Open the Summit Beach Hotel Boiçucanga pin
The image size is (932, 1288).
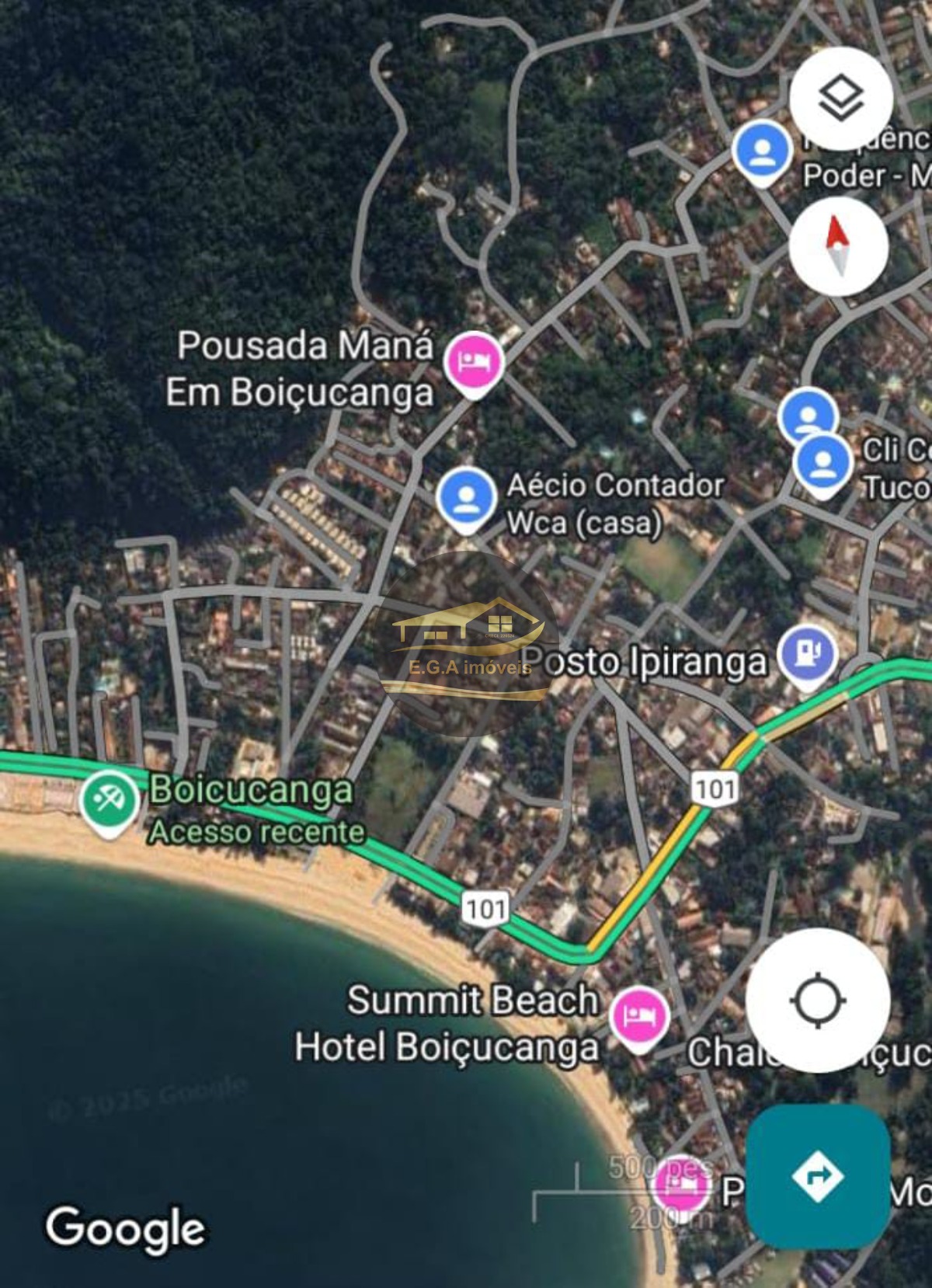pyautogui.click(x=638, y=1016)
